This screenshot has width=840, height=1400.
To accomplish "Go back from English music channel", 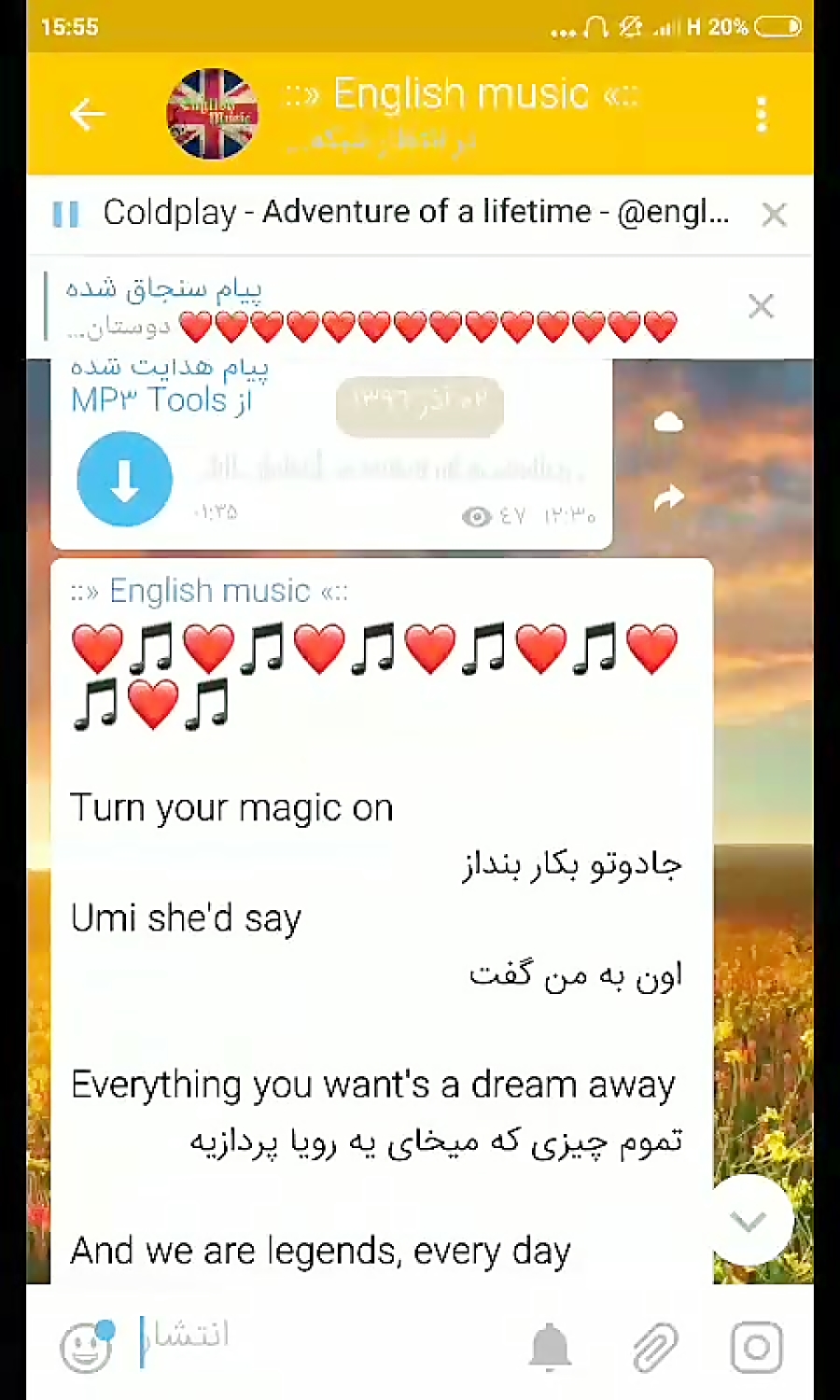I will pyautogui.click(x=88, y=114).
